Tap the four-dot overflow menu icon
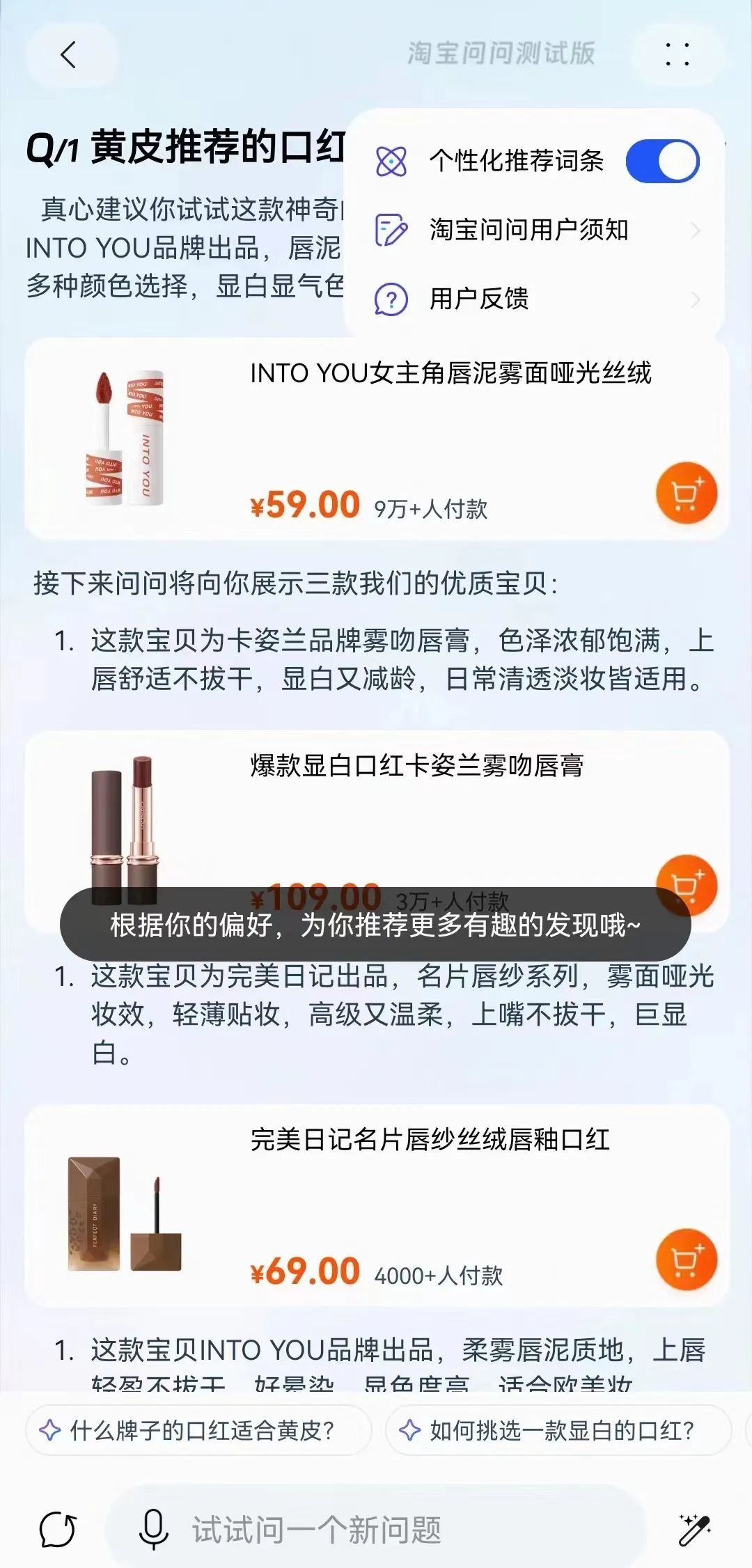Screen dimensions: 752x1568 [677, 54]
